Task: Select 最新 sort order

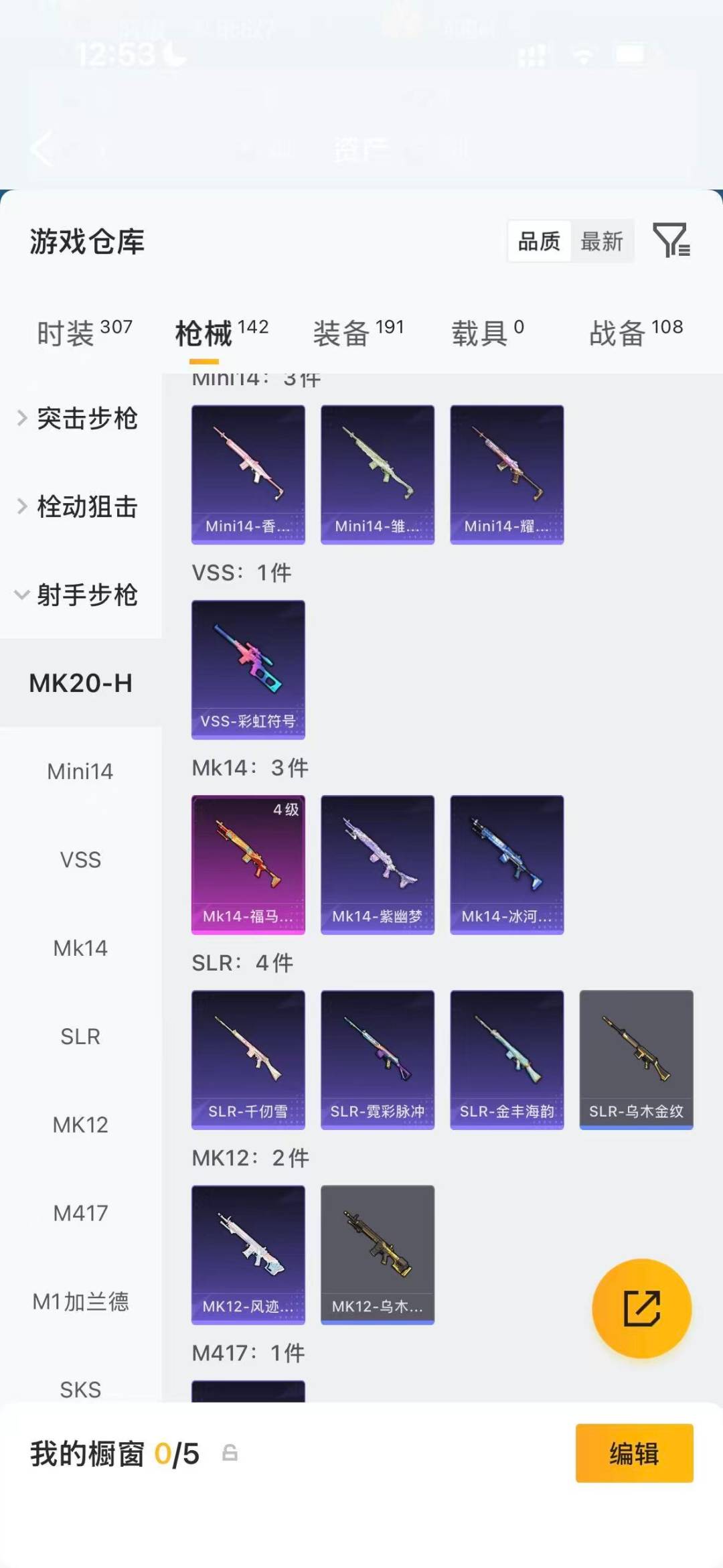Action: pyautogui.click(x=602, y=241)
